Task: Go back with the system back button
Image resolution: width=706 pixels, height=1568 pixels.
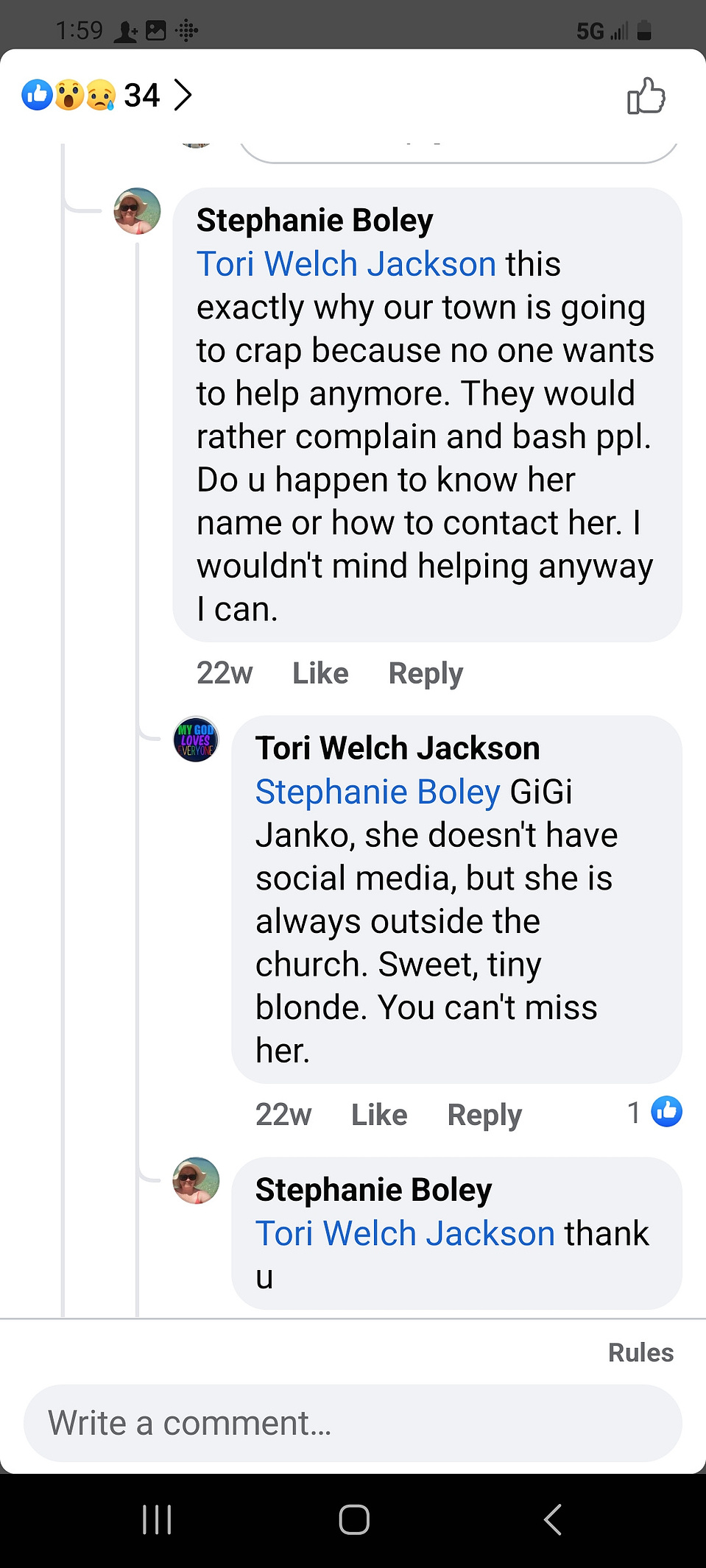Action: coord(553,1519)
